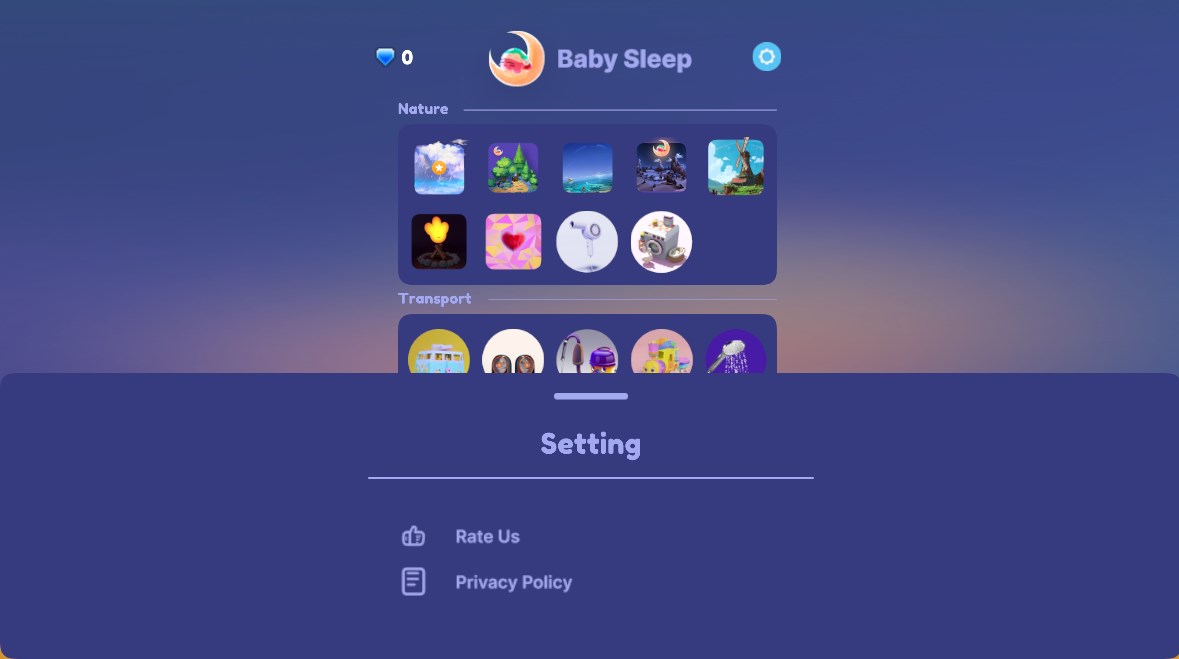Open the Privacy Policy
This screenshot has height=659, width=1179.
pyautogui.click(x=512, y=582)
